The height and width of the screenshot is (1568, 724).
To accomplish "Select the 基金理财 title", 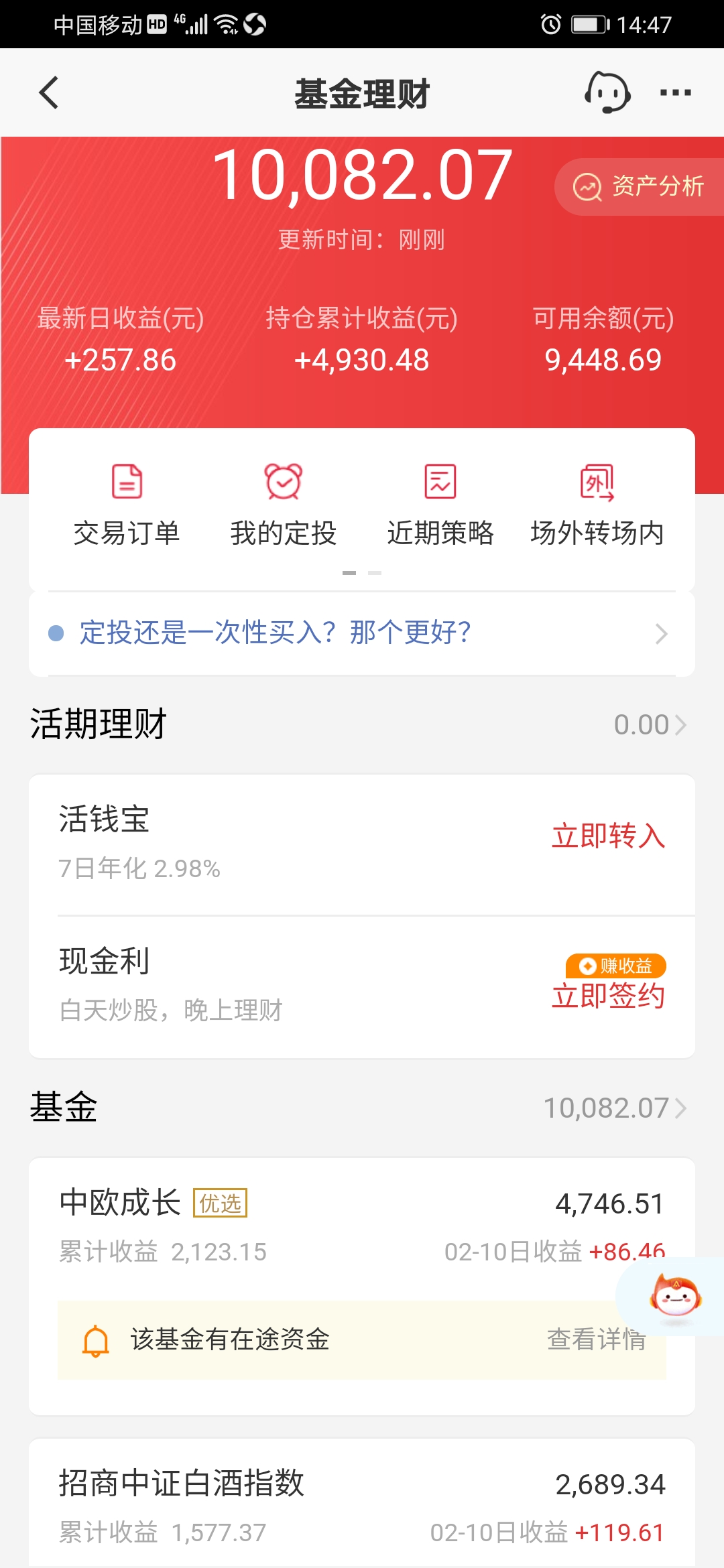I will tap(362, 92).
